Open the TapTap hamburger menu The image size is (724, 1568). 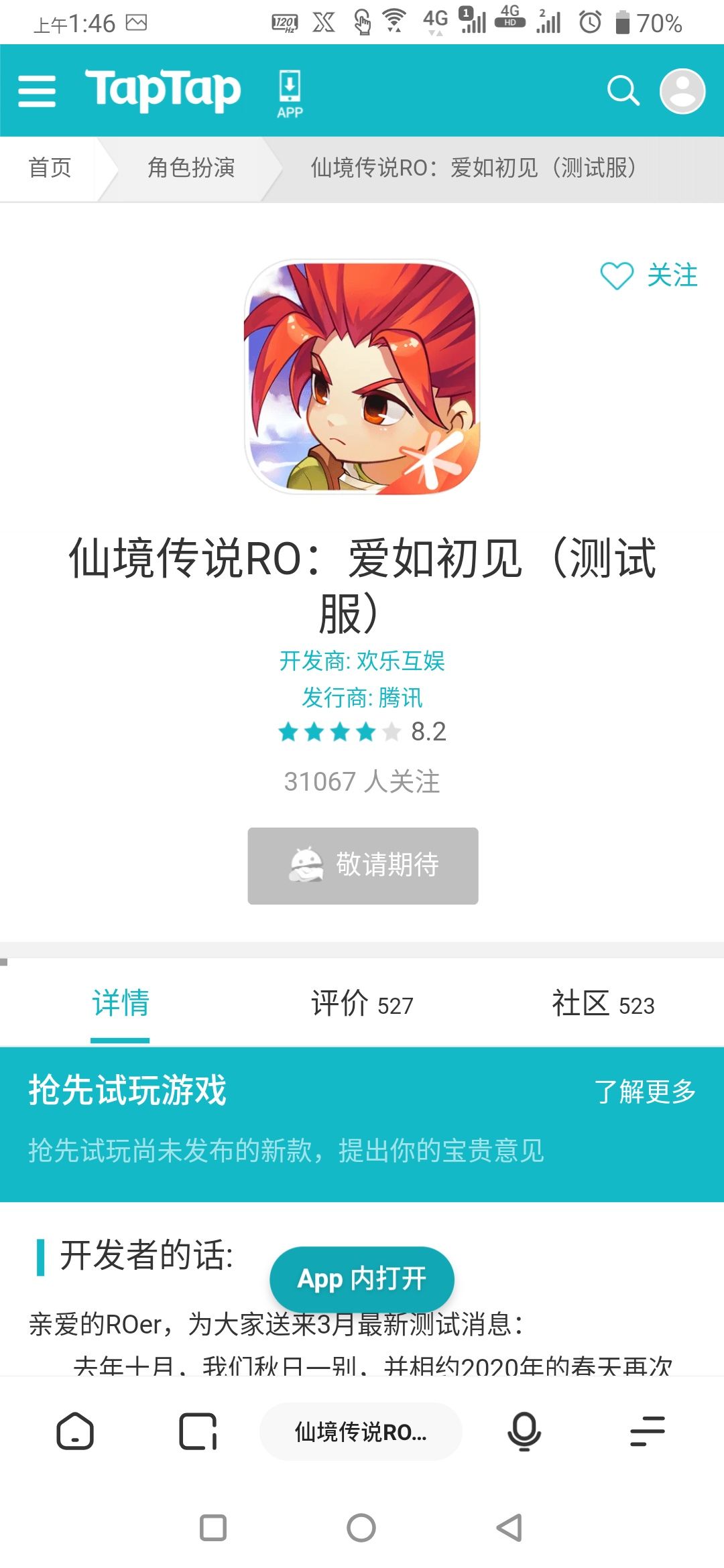tap(38, 92)
